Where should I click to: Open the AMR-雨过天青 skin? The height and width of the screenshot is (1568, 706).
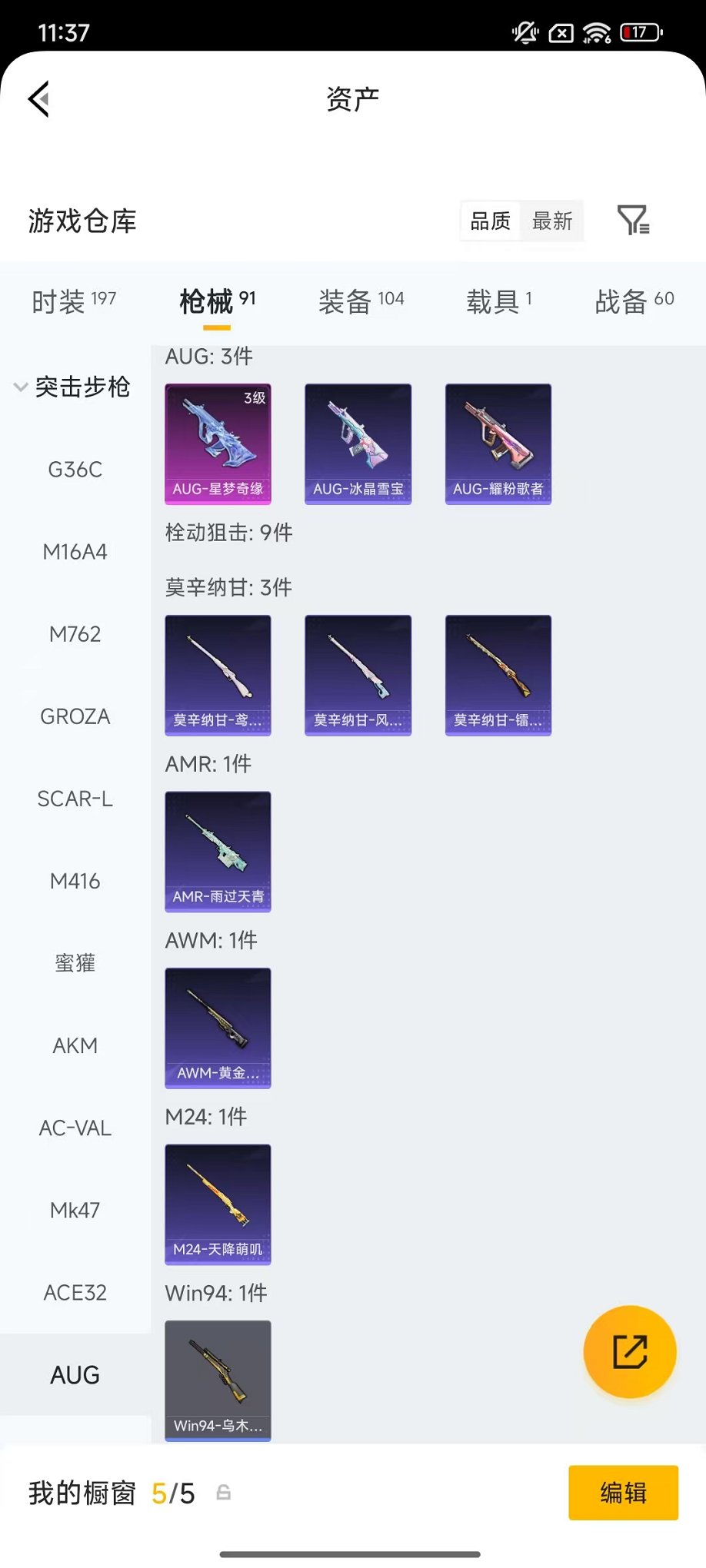(218, 851)
